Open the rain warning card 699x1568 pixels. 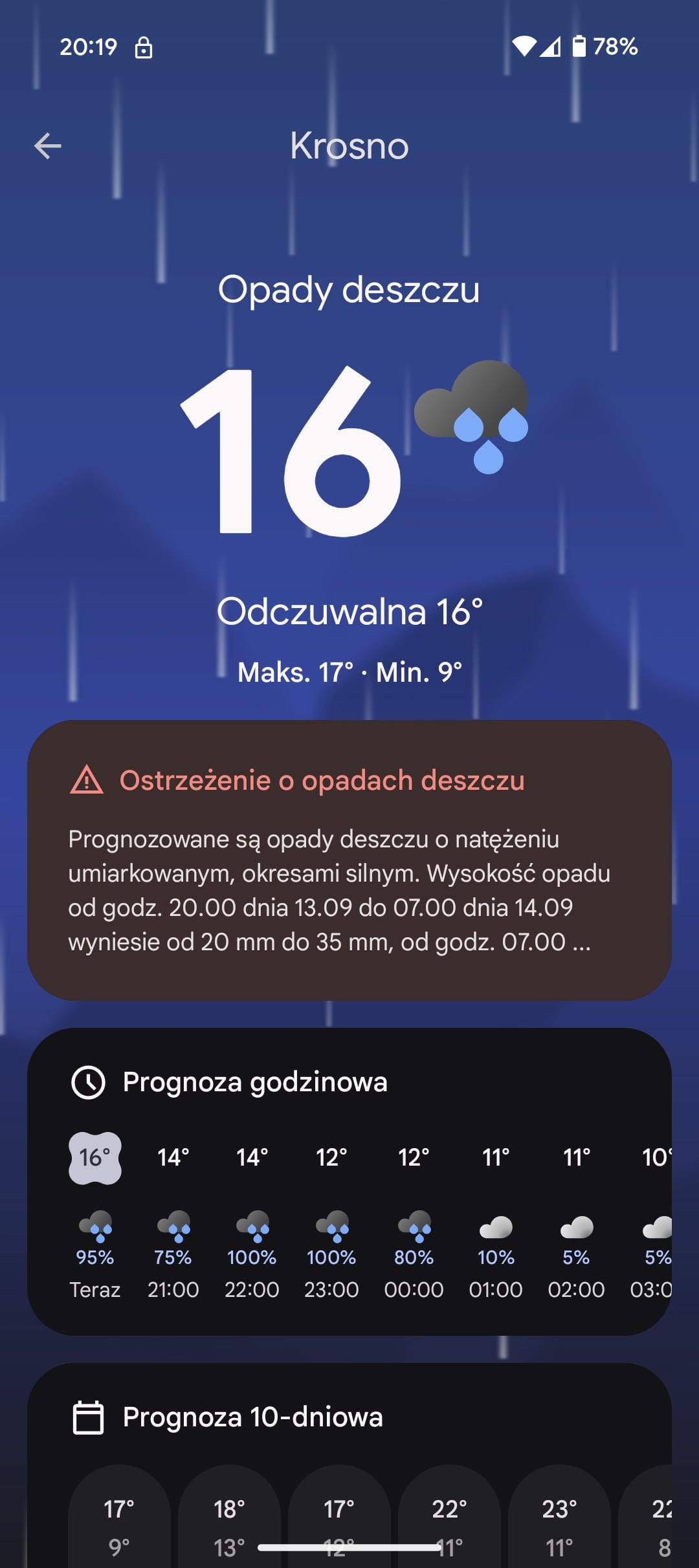coord(349,860)
